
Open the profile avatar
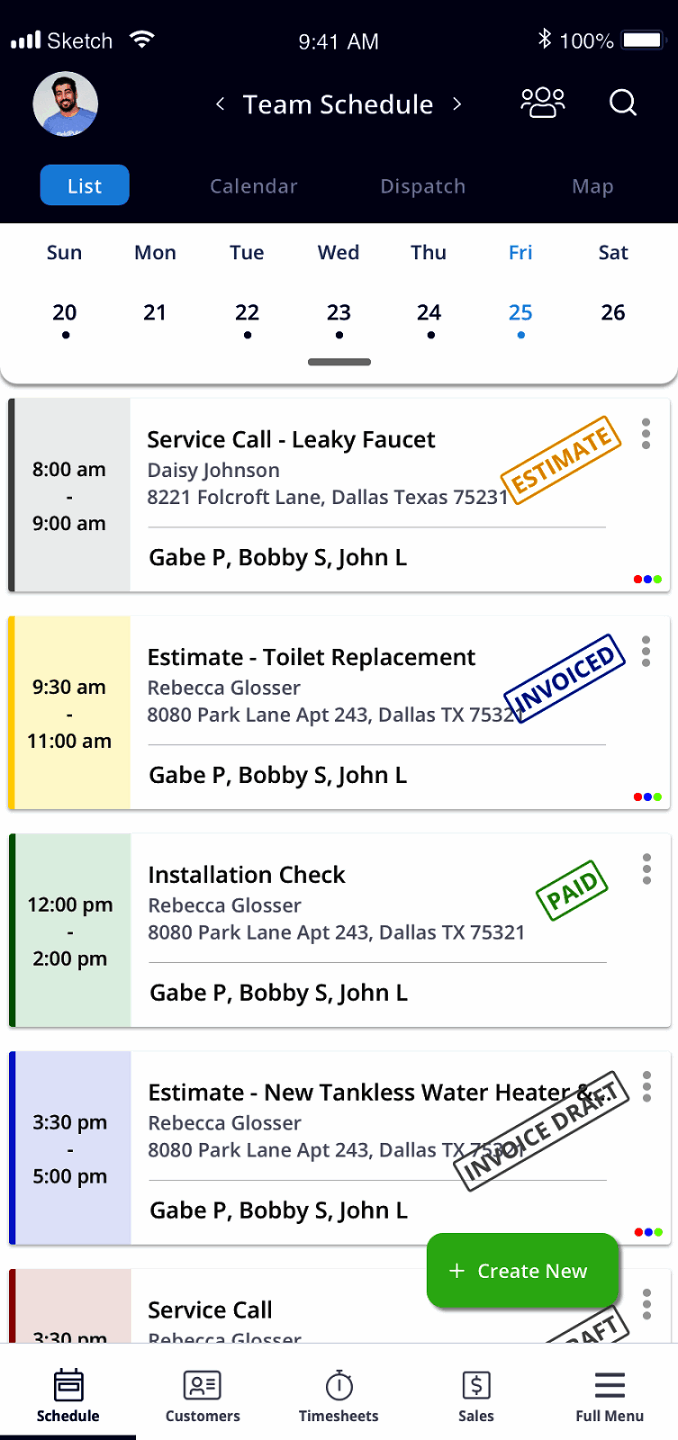click(65, 105)
